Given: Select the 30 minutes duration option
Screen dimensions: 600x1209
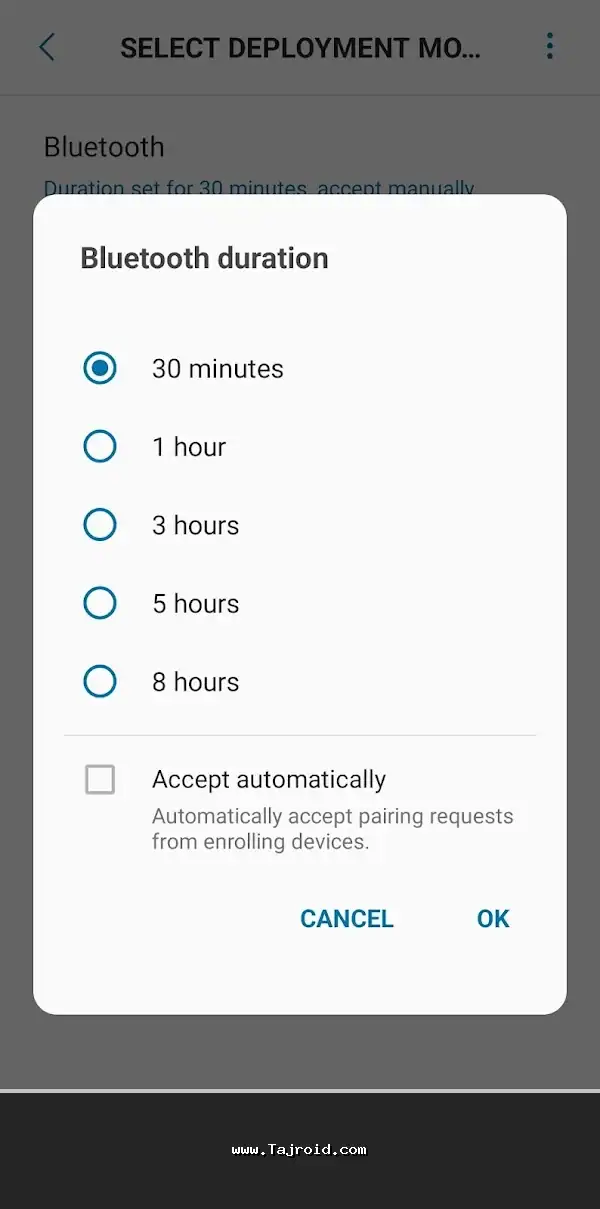Looking at the screenshot, I should (100, 368).
